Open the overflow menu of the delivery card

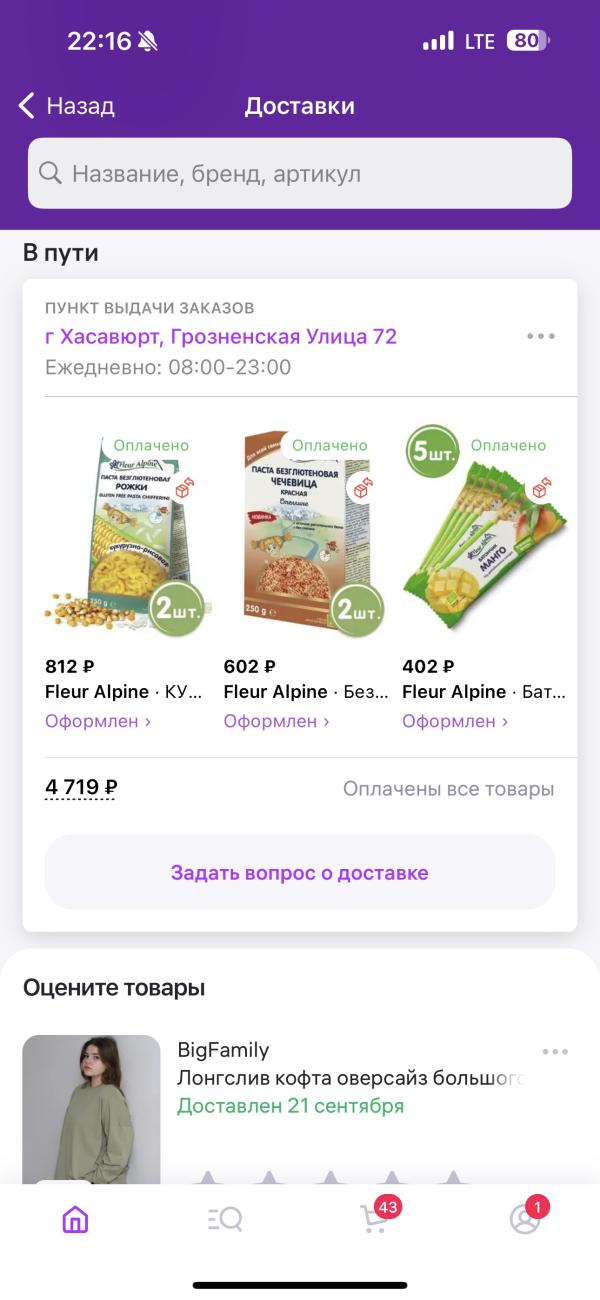coord(541,336)
